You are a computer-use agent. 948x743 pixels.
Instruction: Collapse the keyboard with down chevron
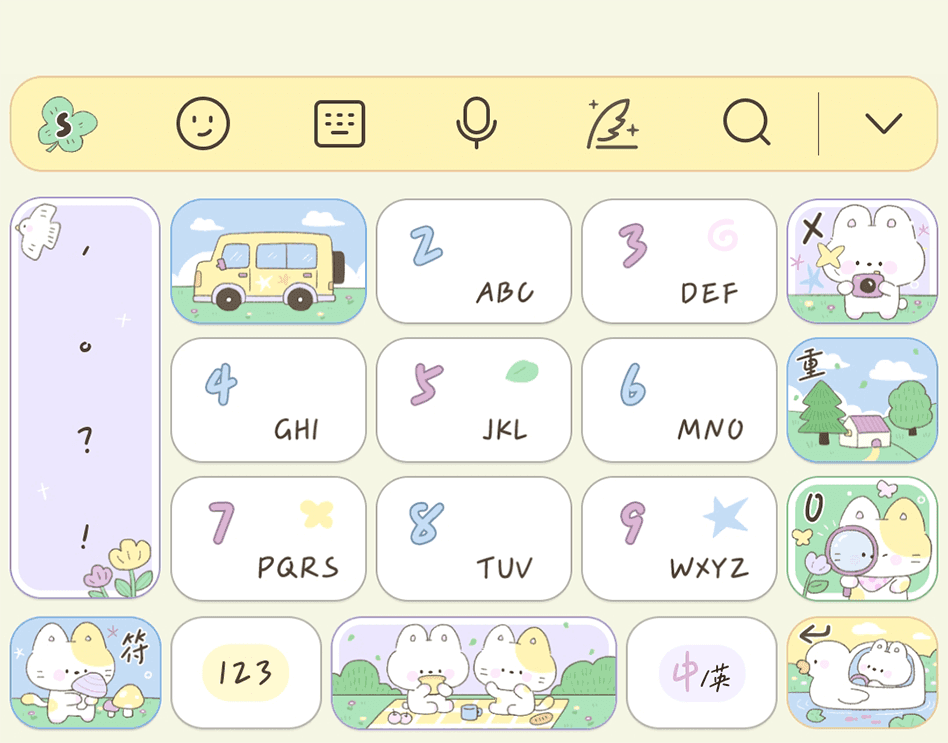pos(883,124)
